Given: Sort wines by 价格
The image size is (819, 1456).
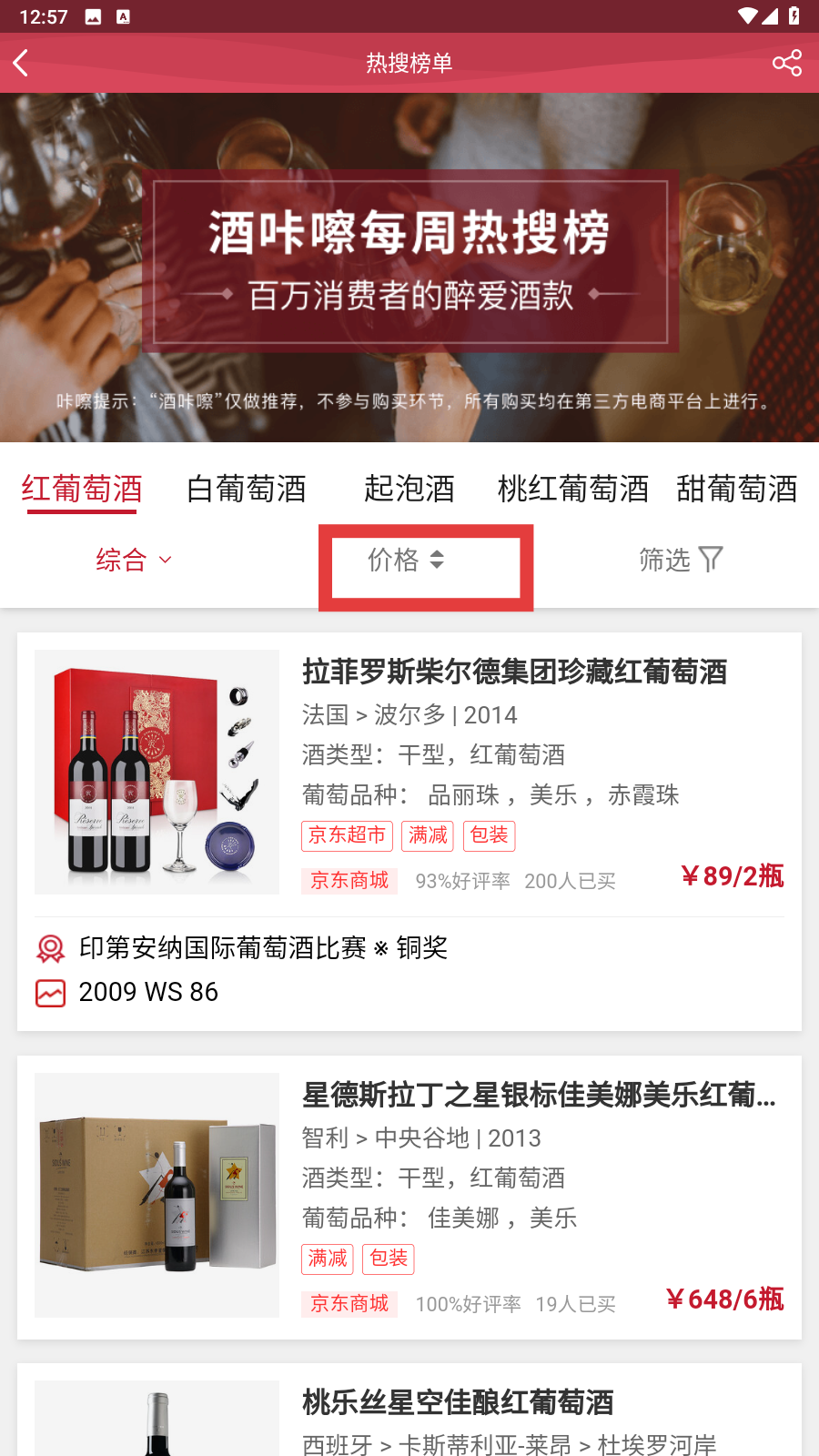Looking at the screenshot, I should point(407,560).
